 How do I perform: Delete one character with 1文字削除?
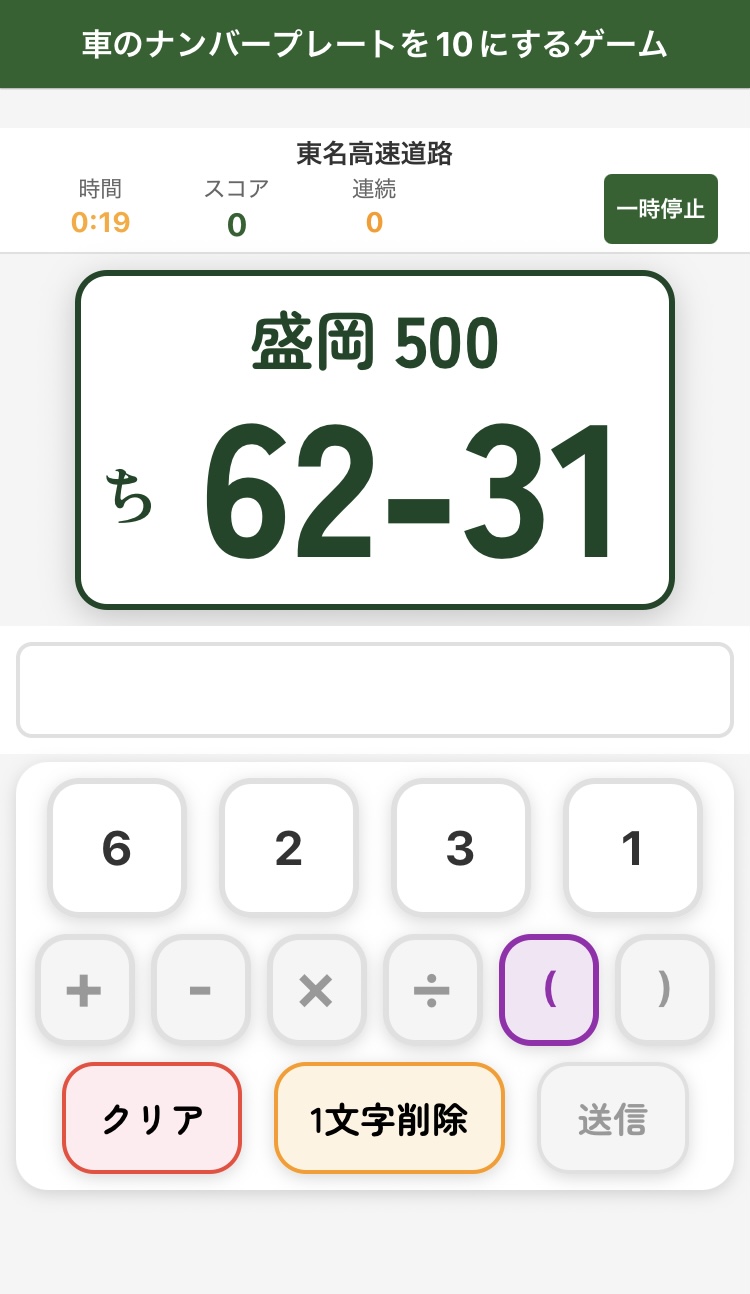389,1118
